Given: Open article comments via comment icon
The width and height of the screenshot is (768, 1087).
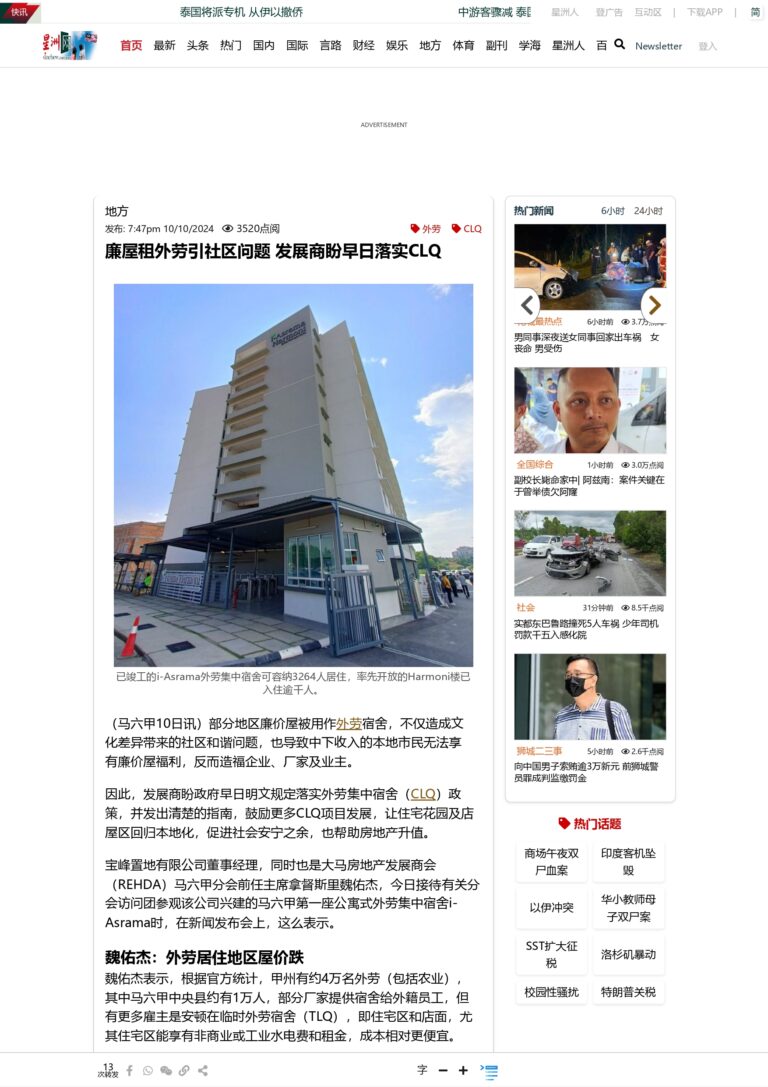Looking at the screenshot, I should [x=490, y=1071].
